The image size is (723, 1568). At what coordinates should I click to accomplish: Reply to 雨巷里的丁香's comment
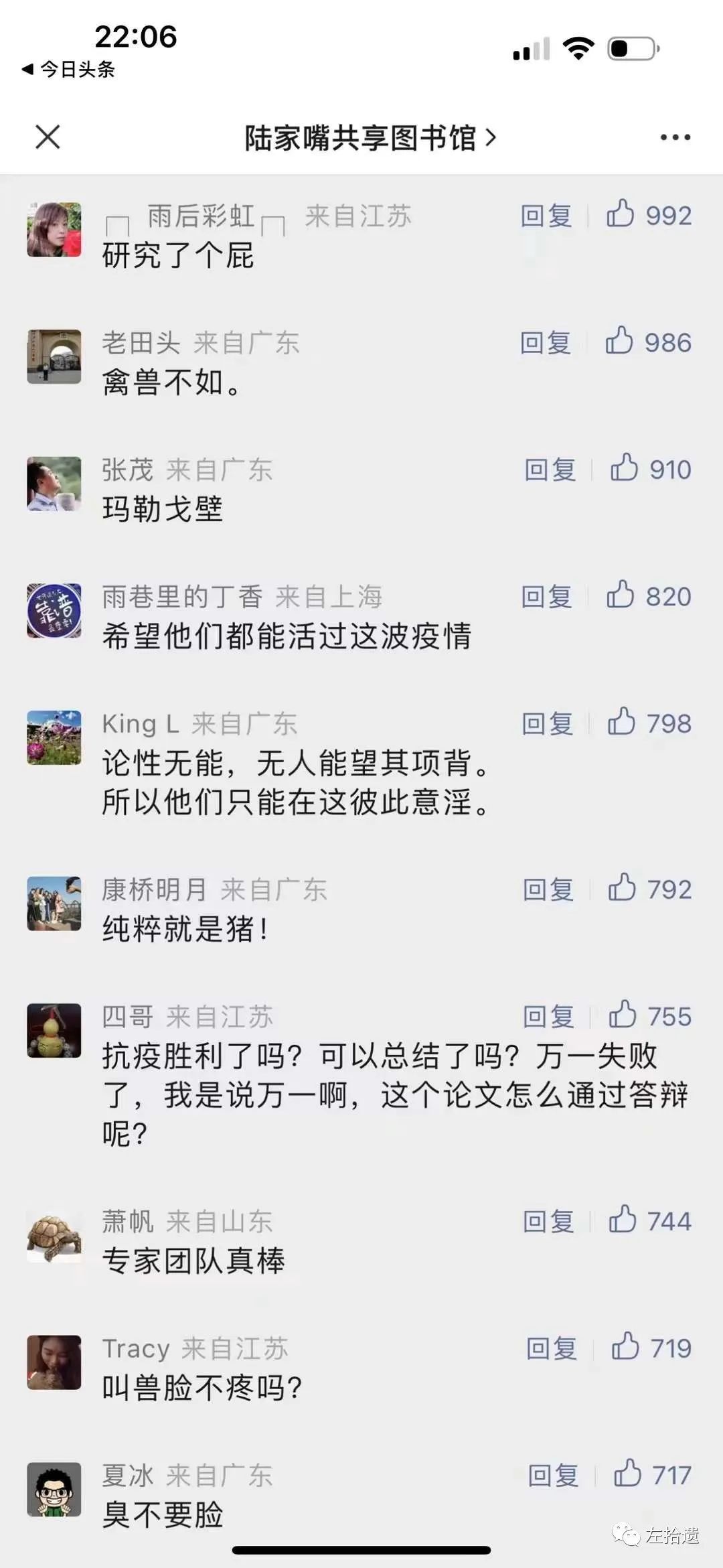[547, 597]
